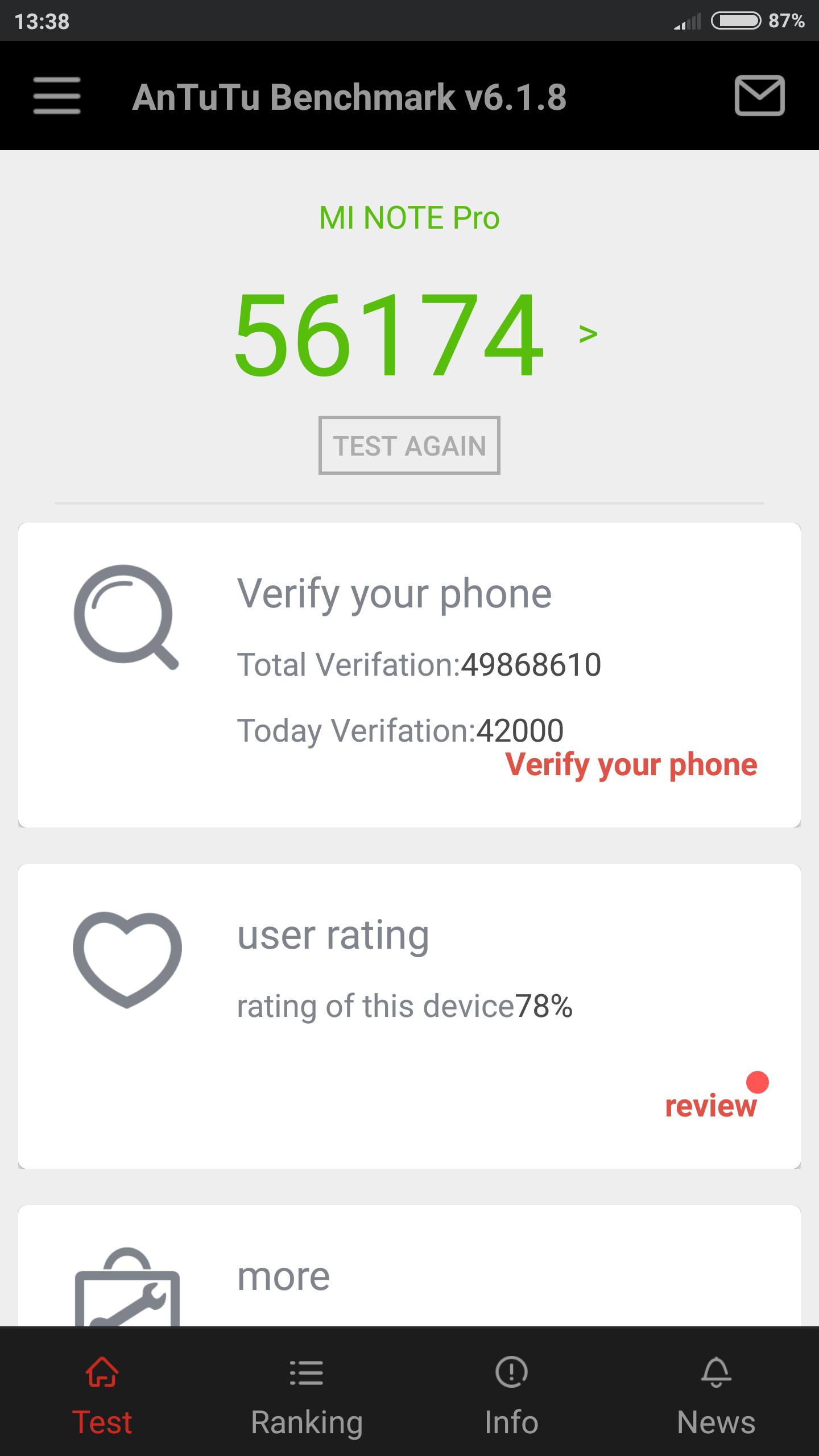
Task: Switch to the Ranking tab
Action: coord(307,1397)
